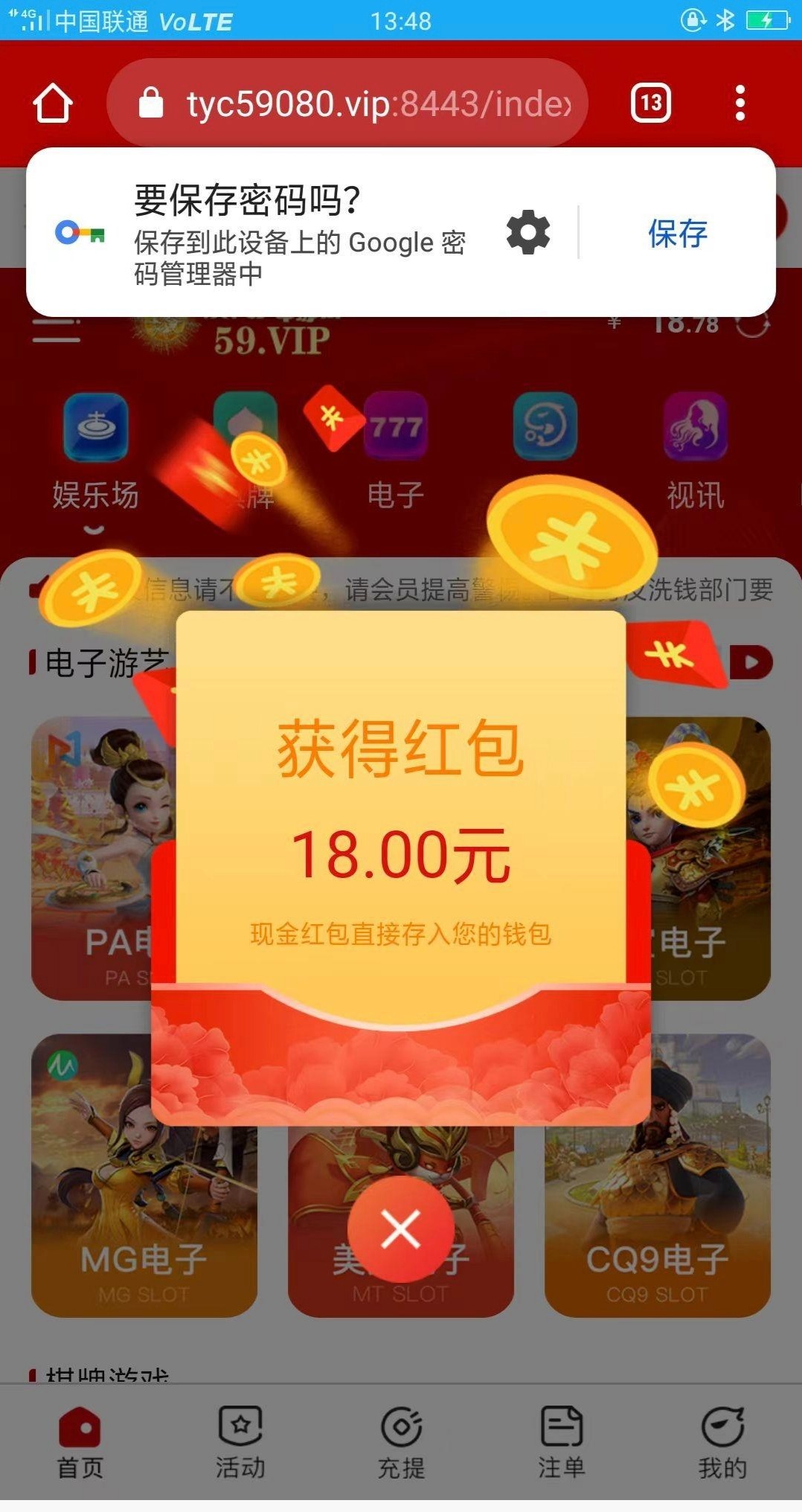Refresh the wallet balance
The image size is (802, 1512).
point(753,325)
